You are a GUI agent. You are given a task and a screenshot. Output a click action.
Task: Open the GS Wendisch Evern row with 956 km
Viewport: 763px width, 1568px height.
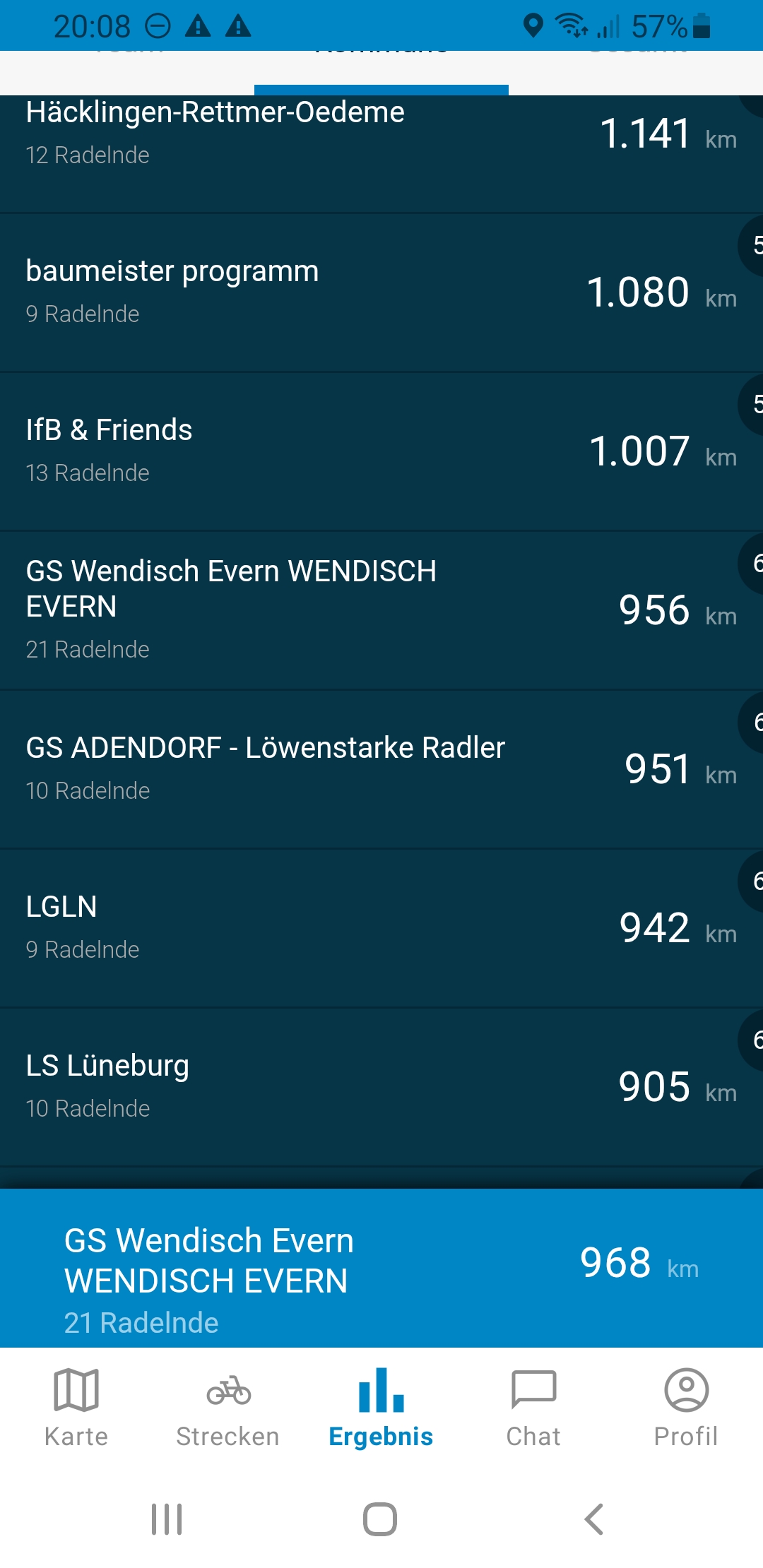tap(381, 610)
